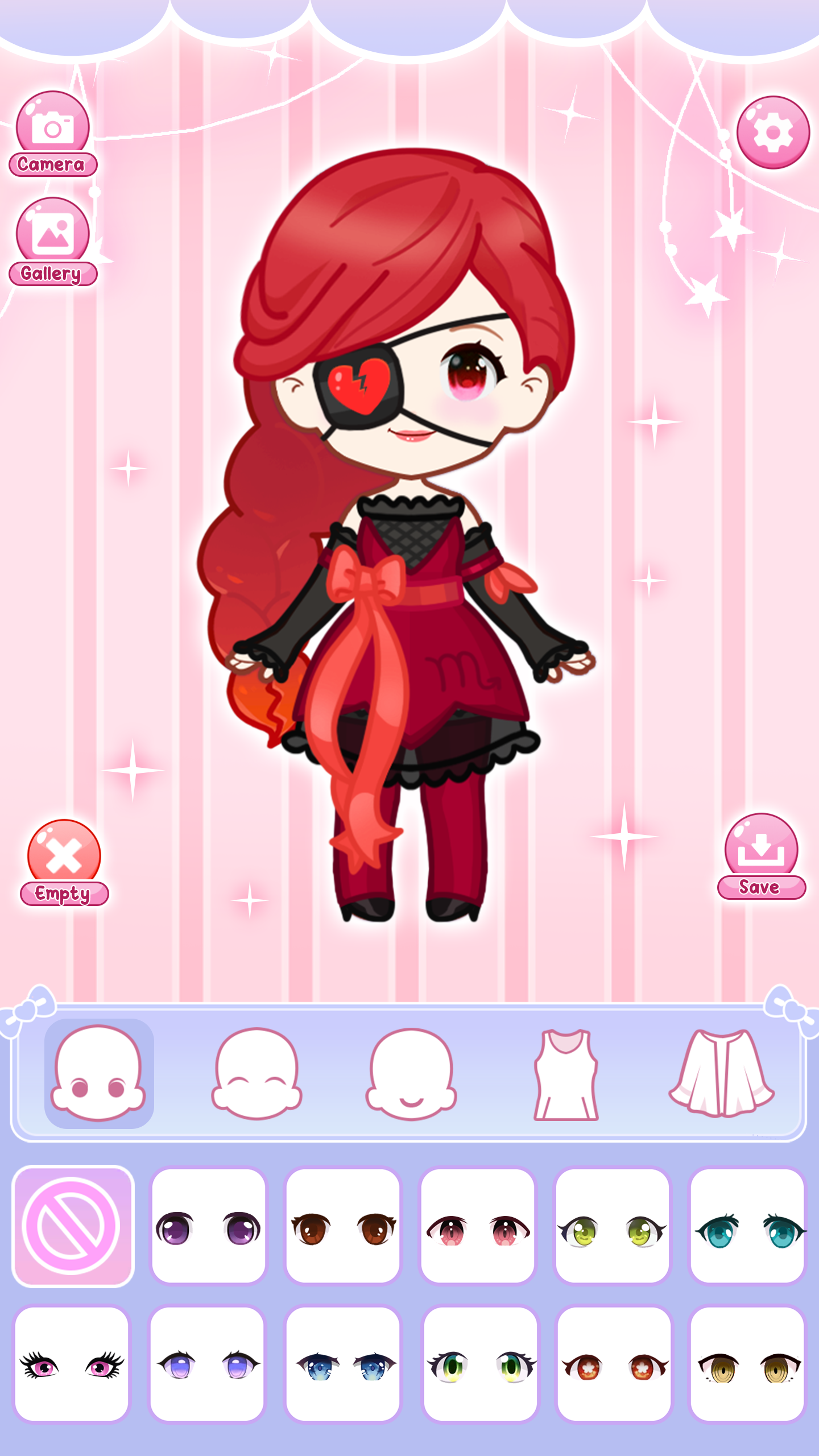
Task: Switch to the eyebrows category tab
Action: click(257, 1073)
